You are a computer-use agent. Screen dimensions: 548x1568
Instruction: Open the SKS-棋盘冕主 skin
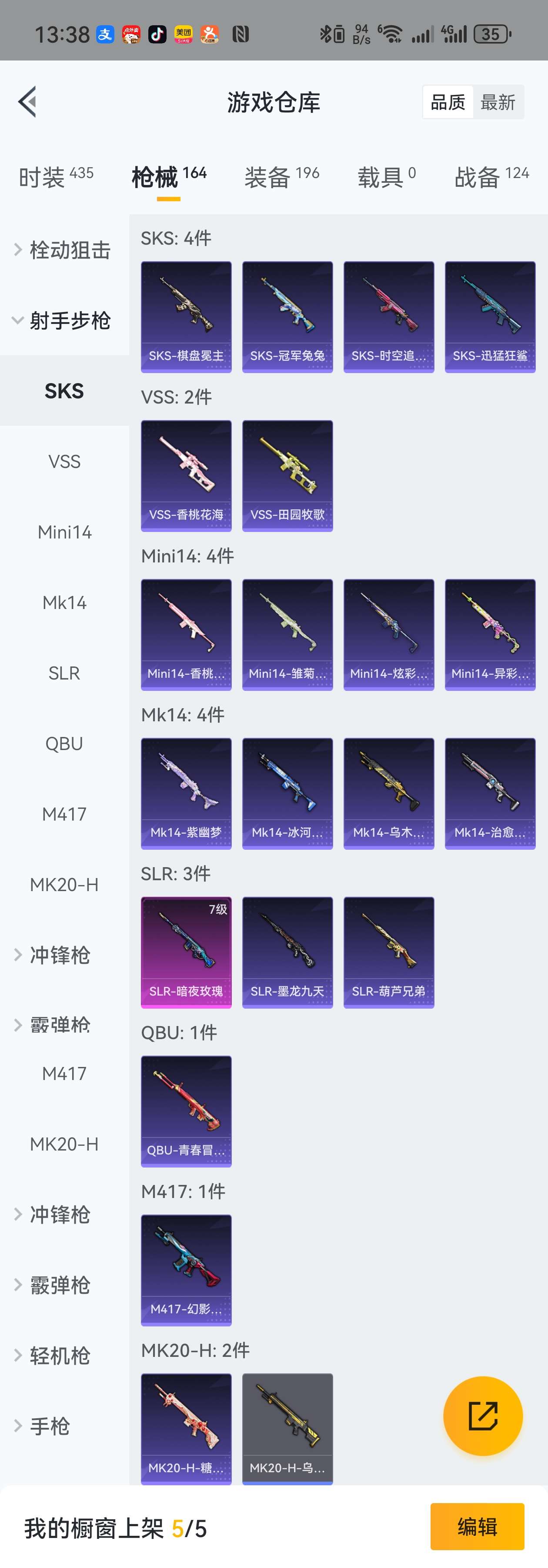pyautogui.click(x=186, y=316)
